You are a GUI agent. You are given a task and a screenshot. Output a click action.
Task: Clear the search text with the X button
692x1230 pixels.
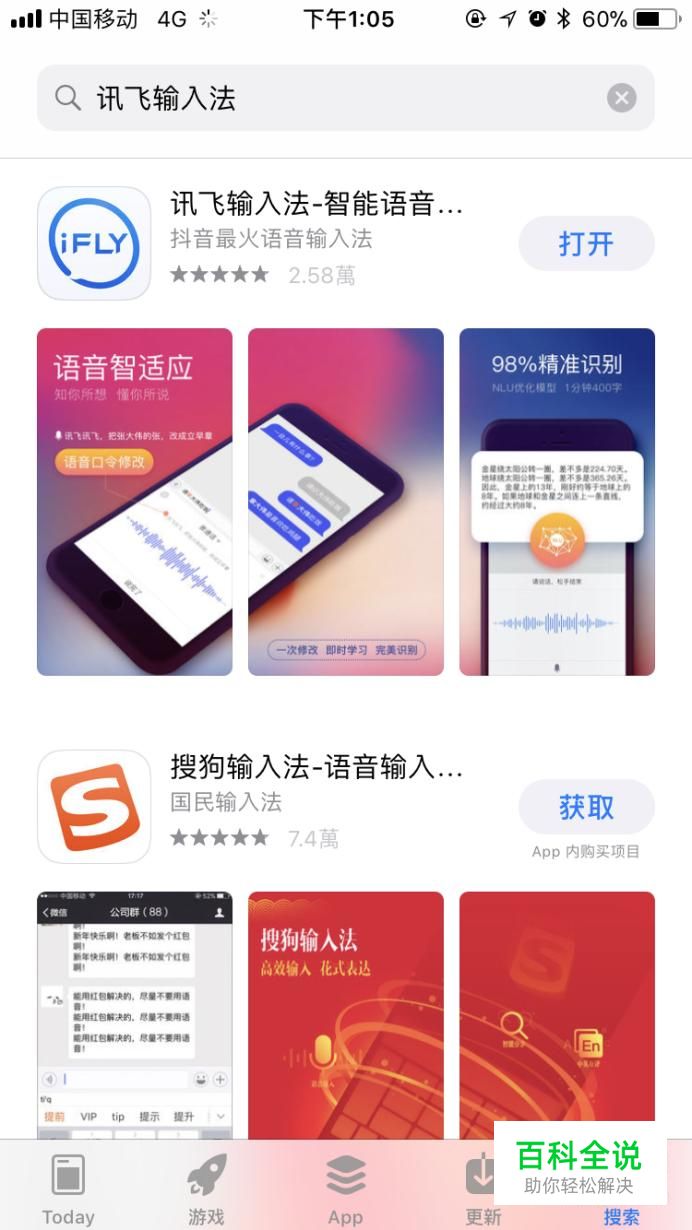point(621,98)
